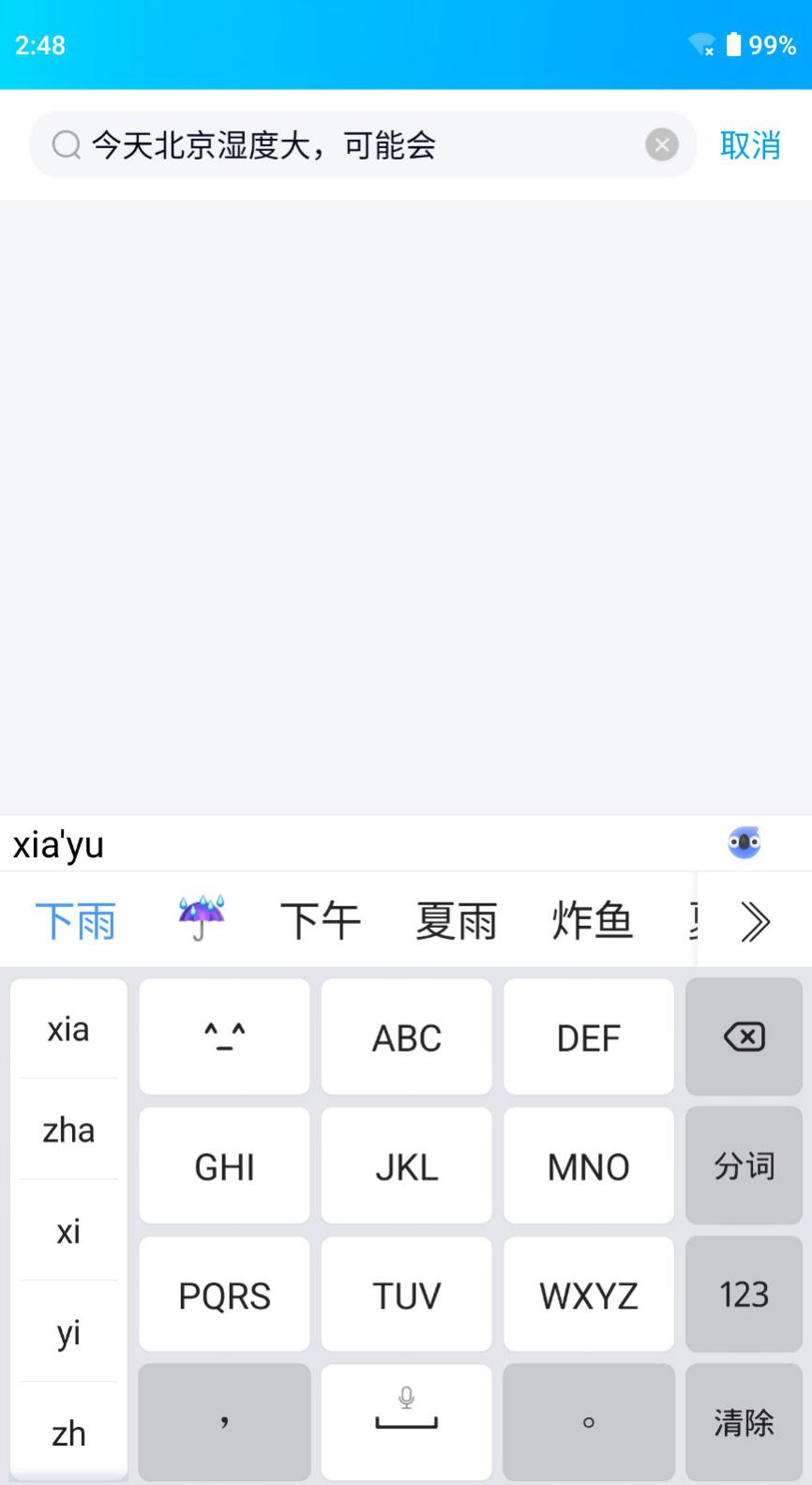Tap the space bar with microphone
812x1485 pixels.
[x=406, y=1422]
